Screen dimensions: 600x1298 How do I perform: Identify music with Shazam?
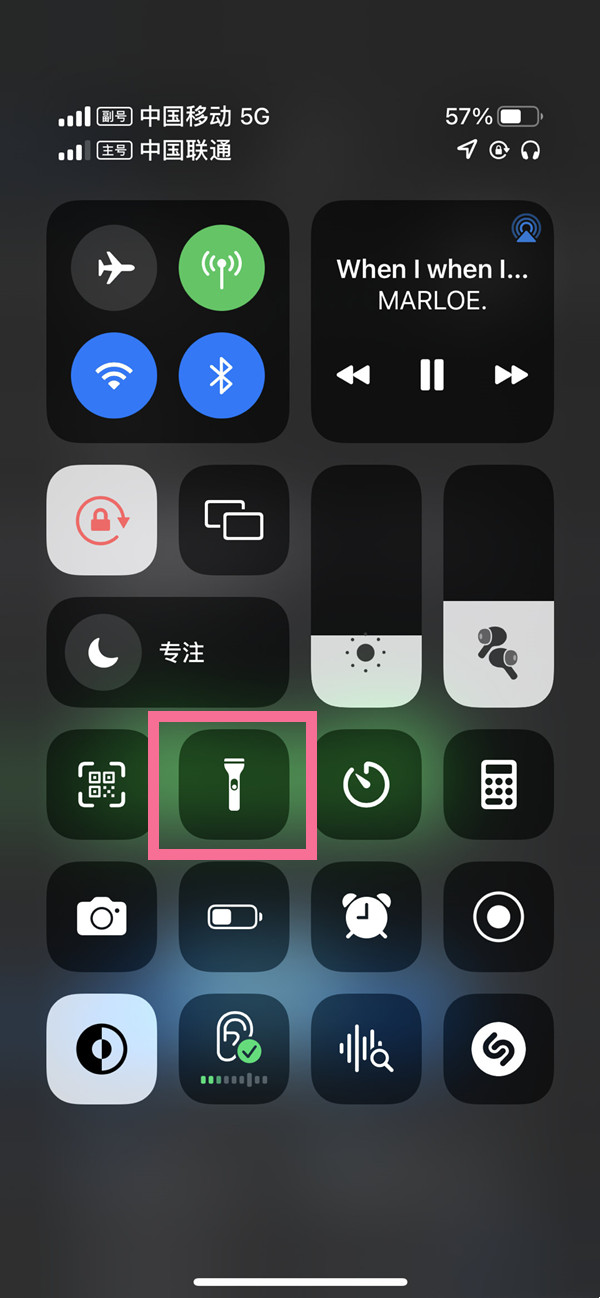(x=498, y=1048)
